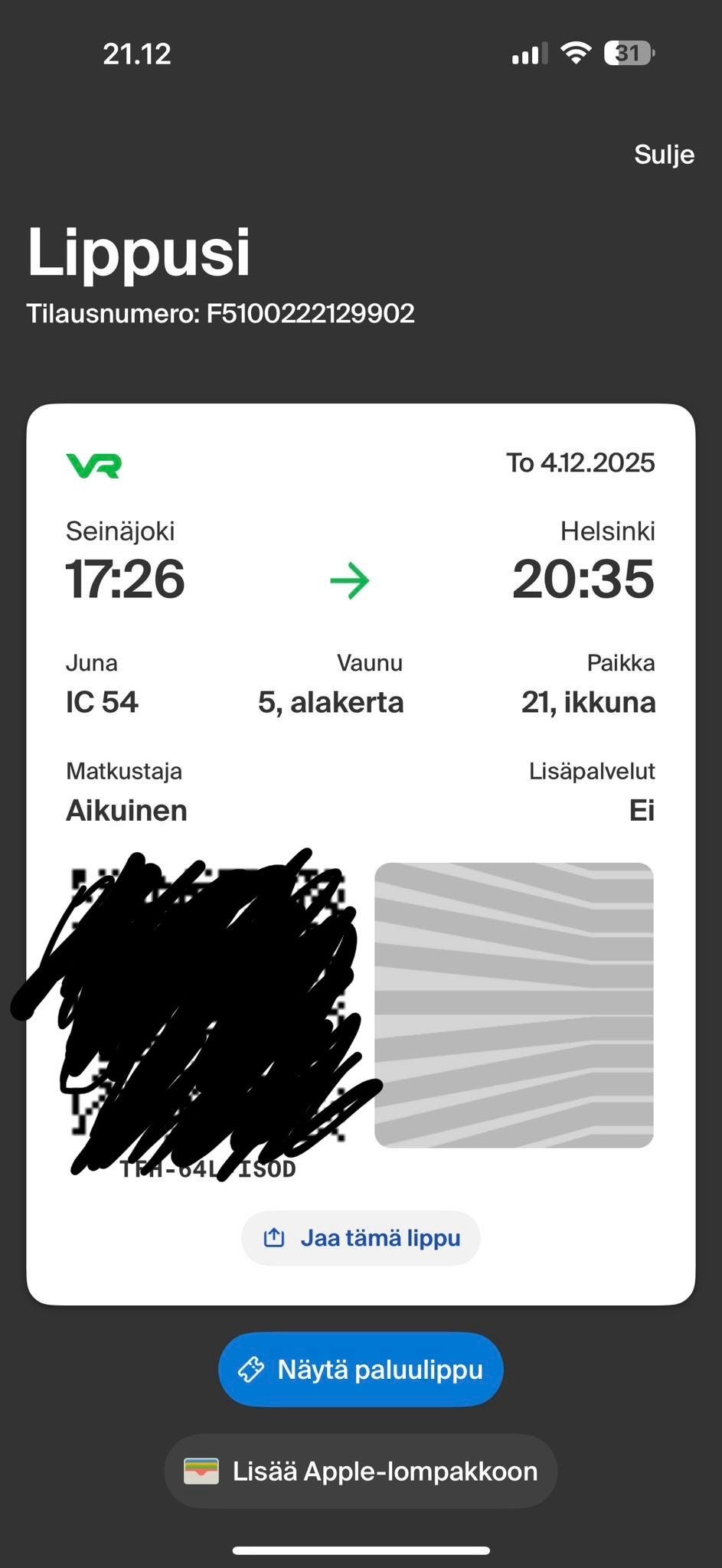Tap the Wi-Fi icon in the status bar
This screenshot has height=1568, width=722.
click(x=577, y=52)
